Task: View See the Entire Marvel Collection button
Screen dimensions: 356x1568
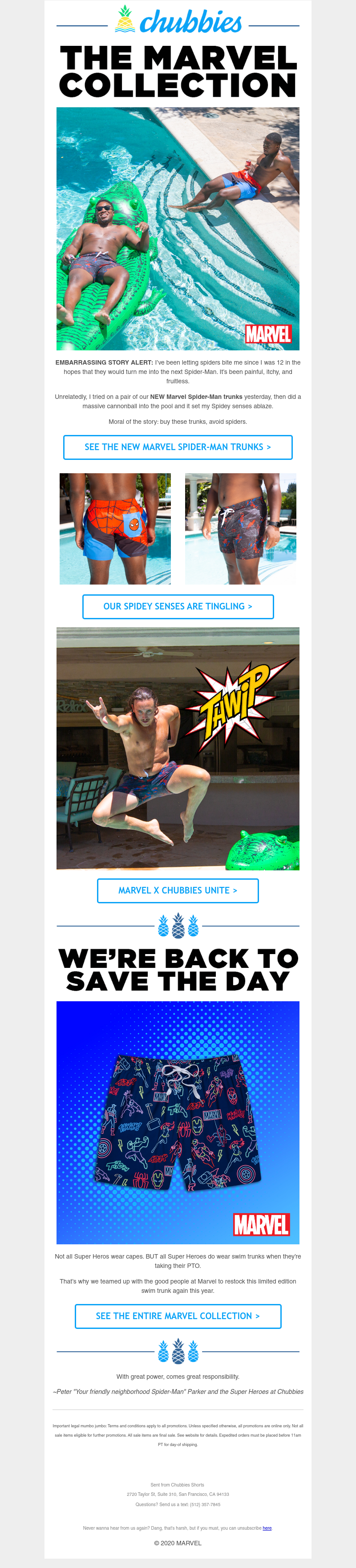Action: click(178, 1316)
